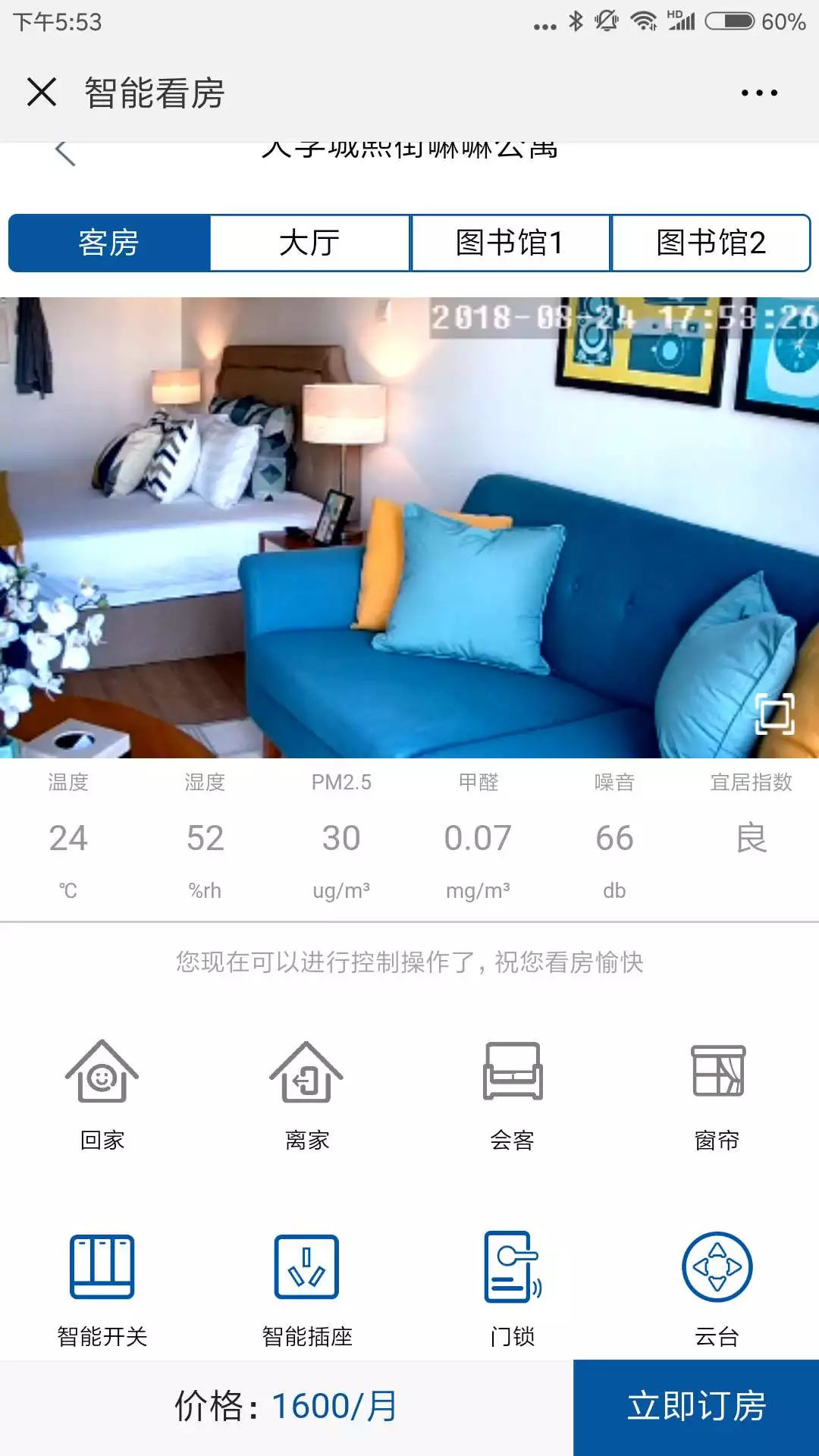Open the 门锁 door lock control
The image size is (819, 1456).
click(x=513, y=1287)
